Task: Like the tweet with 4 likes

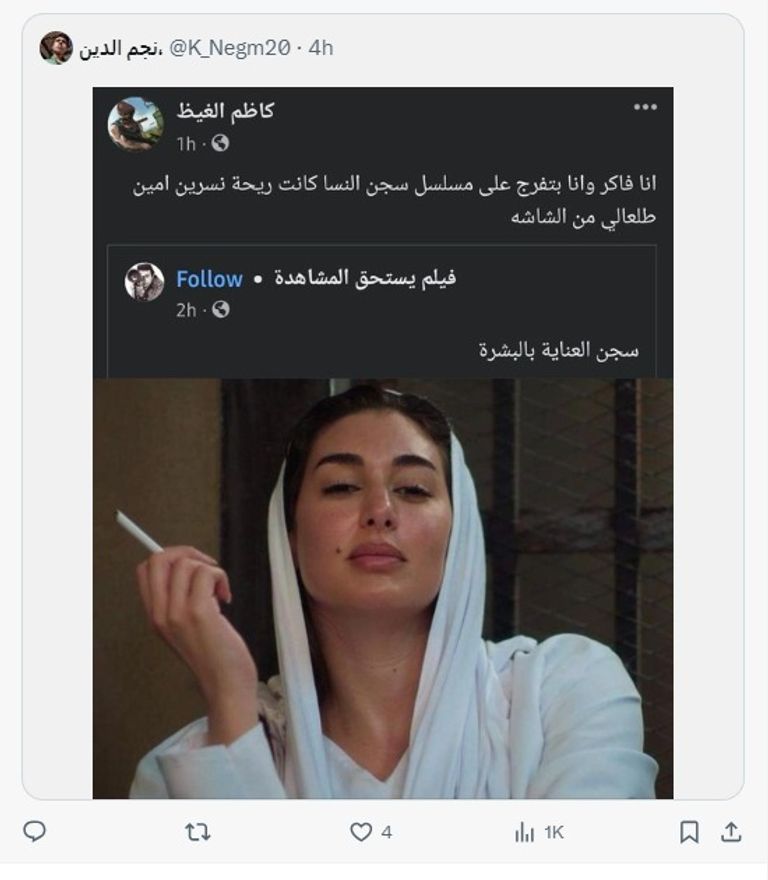Action: coord(361,831)
